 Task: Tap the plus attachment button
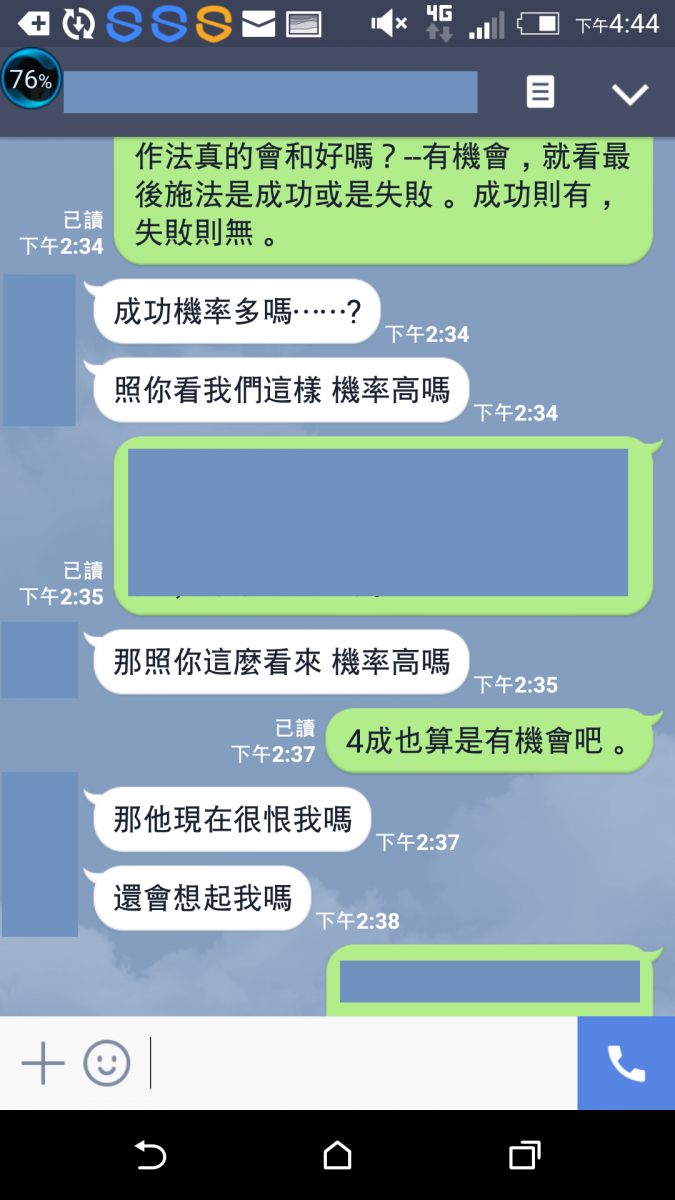coord(43,1062)
